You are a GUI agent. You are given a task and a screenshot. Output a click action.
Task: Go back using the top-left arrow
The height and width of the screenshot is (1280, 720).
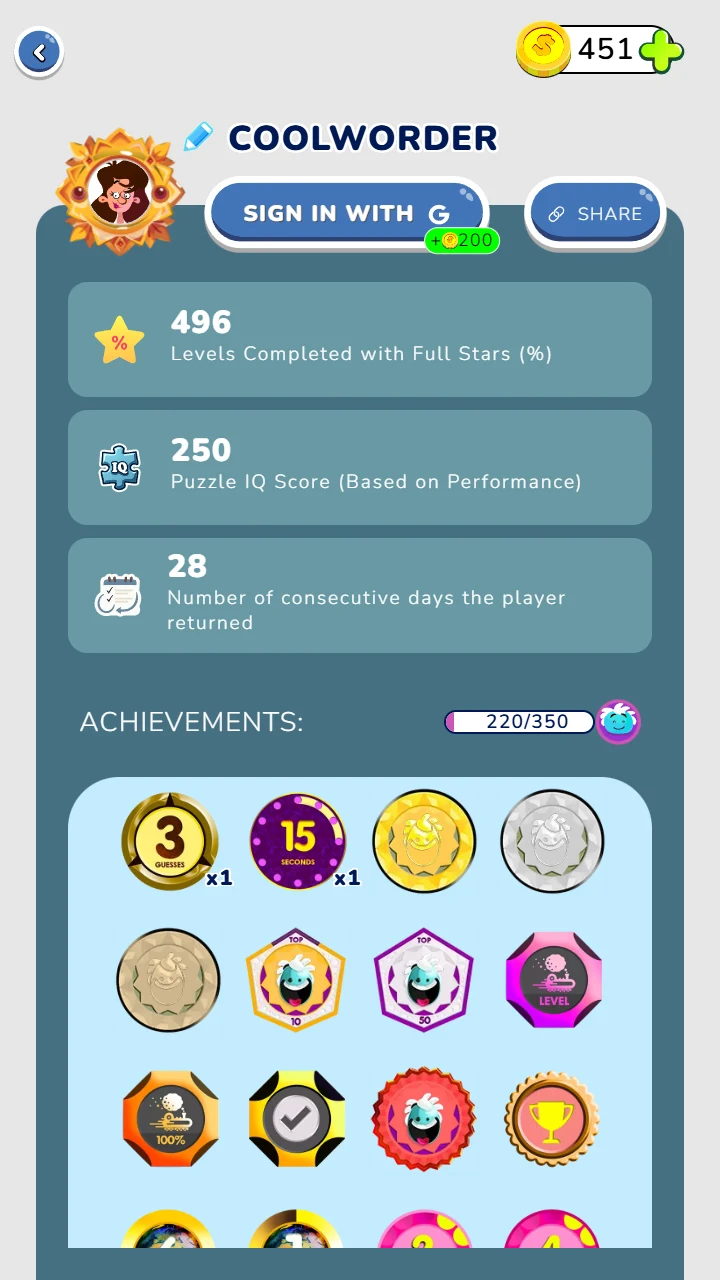pos(39,52)
